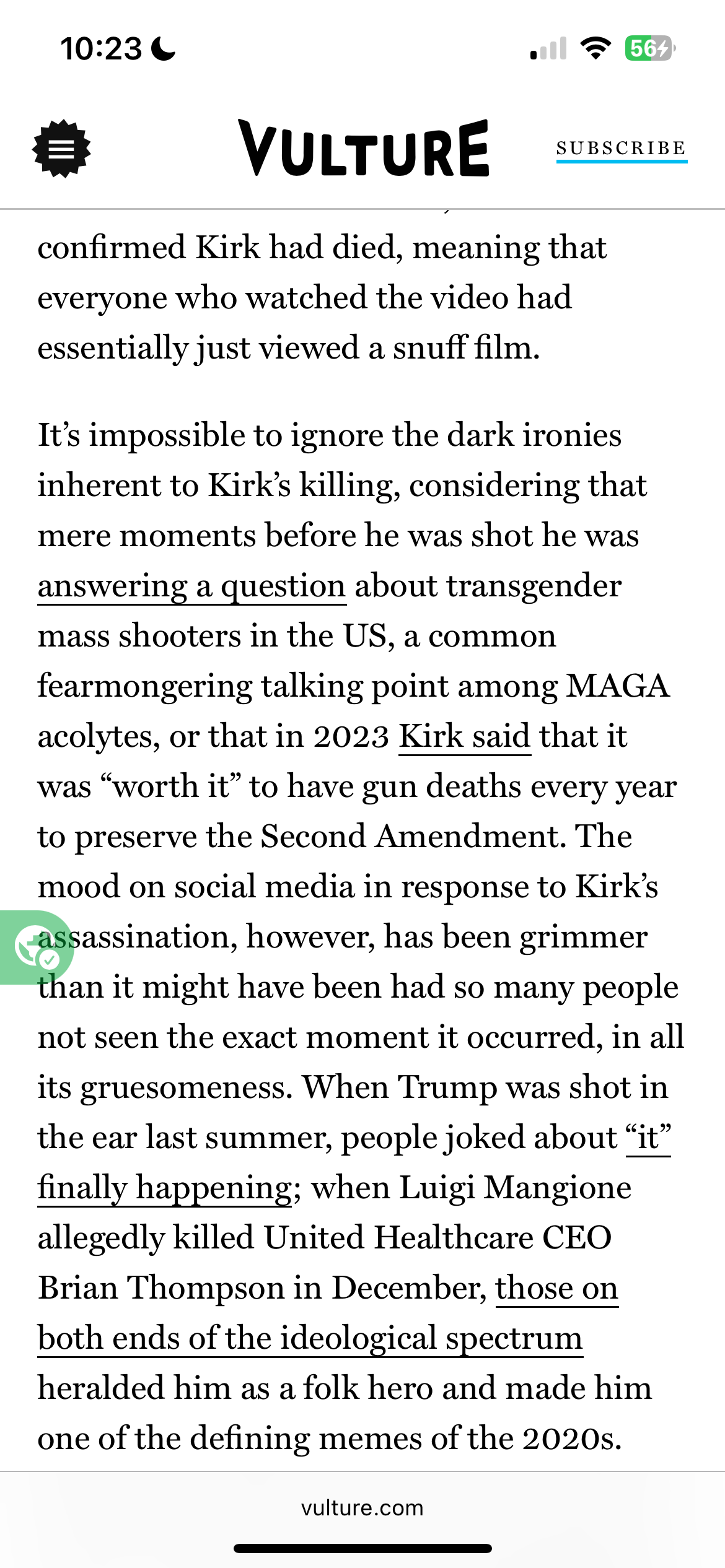Tap the vulture.com address bar
Viewport: 725px width, 1568px height.
(362, 1508)
